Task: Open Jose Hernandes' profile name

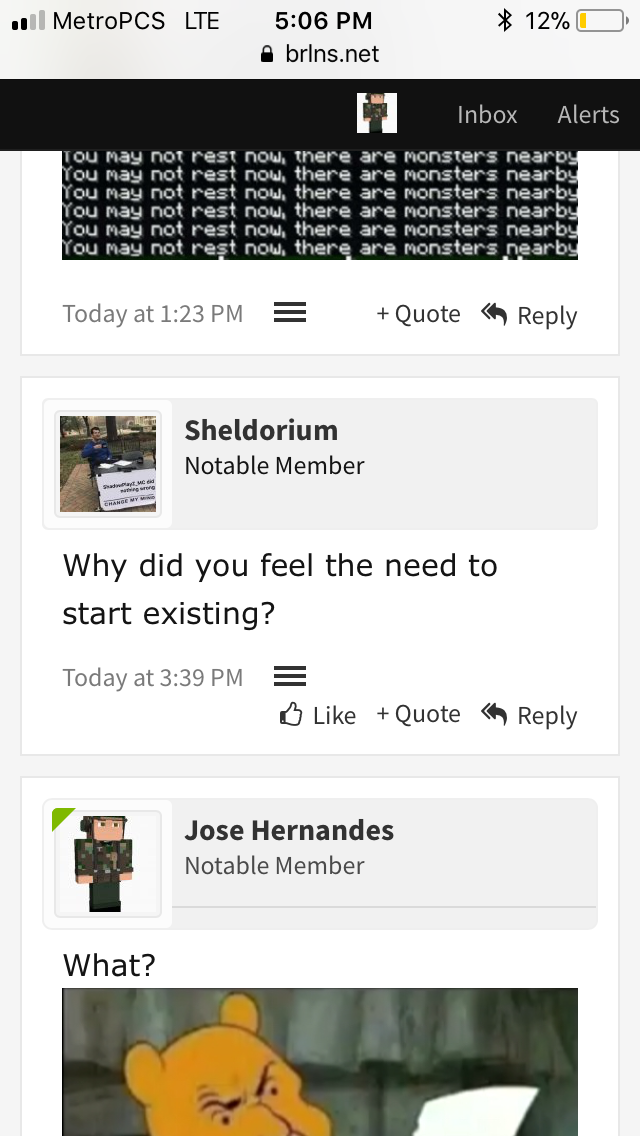Action: click(289, 830)
